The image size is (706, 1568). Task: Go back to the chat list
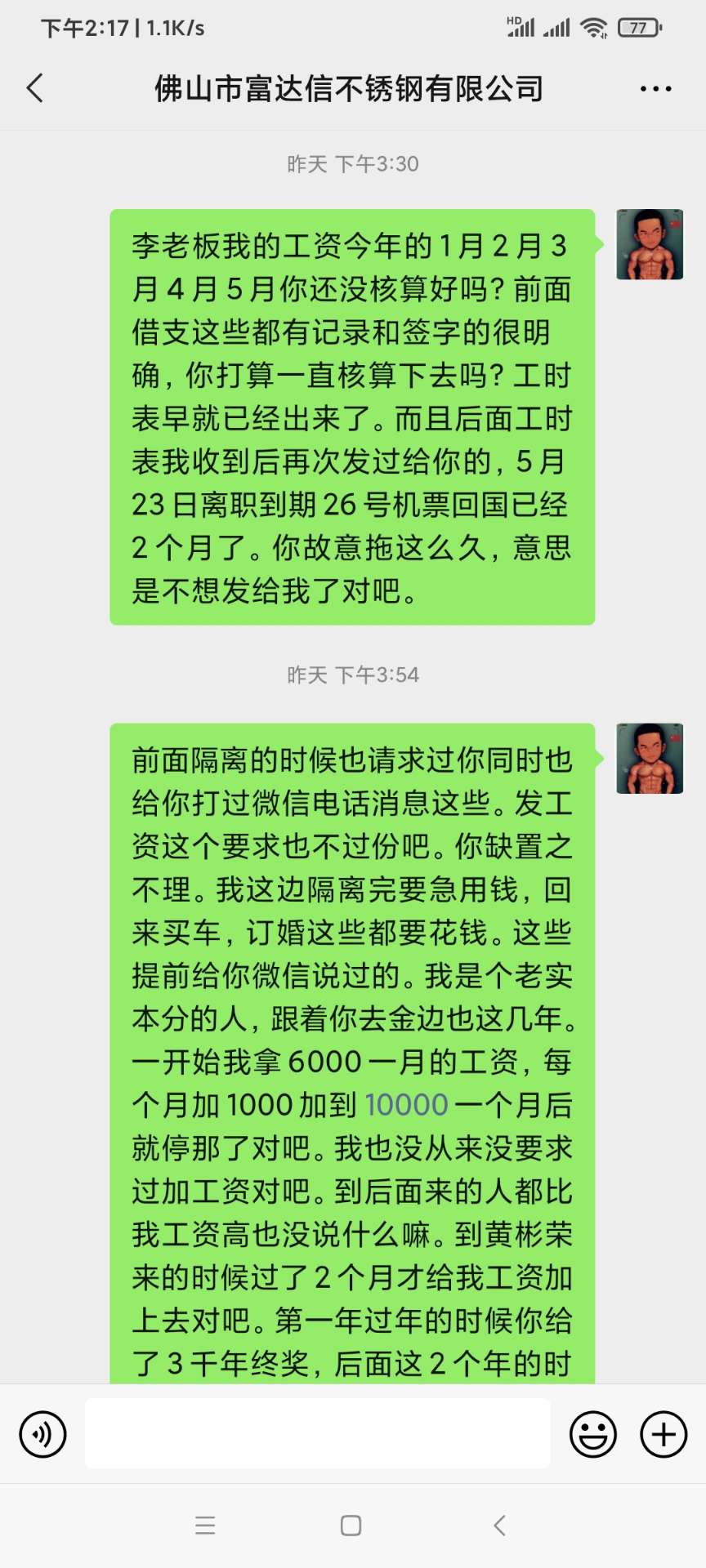[35, 88]
